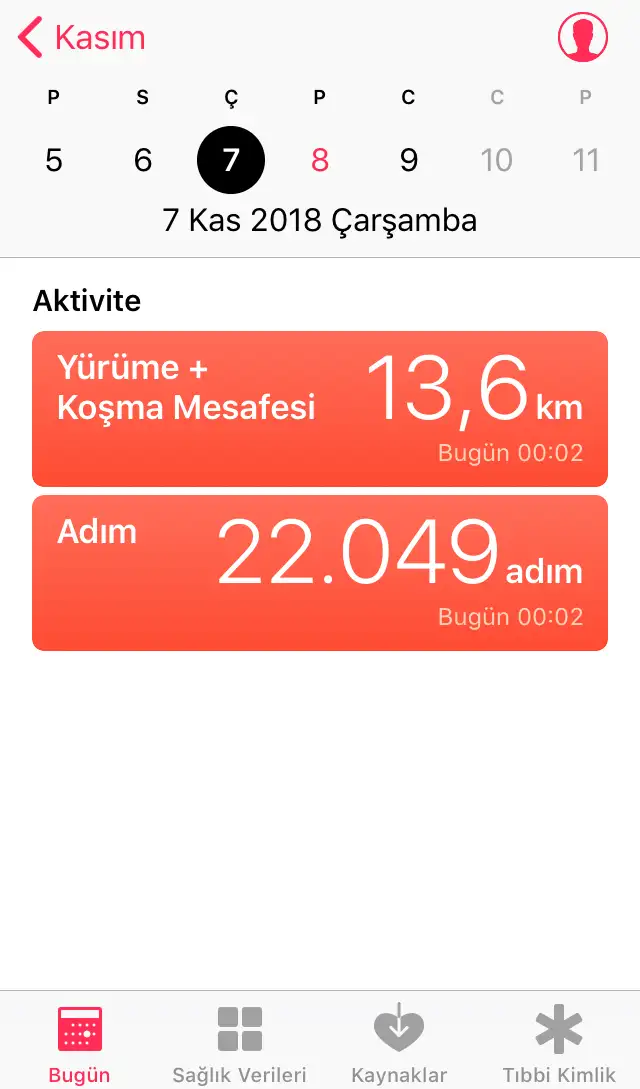Viewport: 640px width, 1089px height.
Task: Select day 8 in the calendar
Action: pyautogui.click(x=319, y=160)
